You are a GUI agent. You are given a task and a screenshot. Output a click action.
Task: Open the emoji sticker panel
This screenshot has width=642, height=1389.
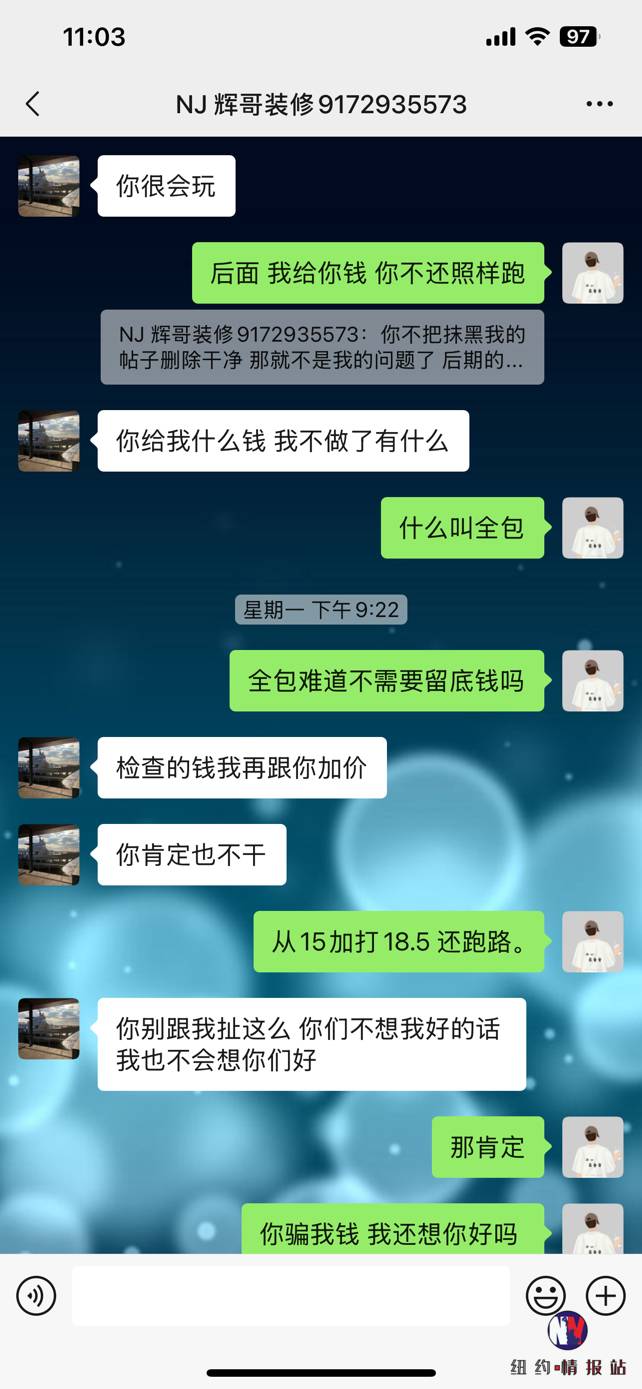click(546, 1296)
